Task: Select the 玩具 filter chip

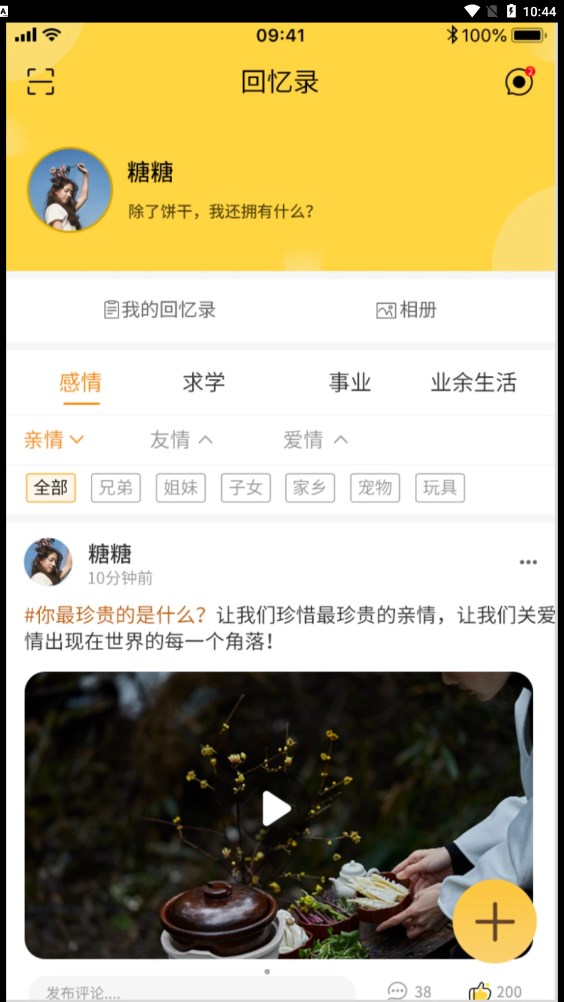Action: pos(440,488)
